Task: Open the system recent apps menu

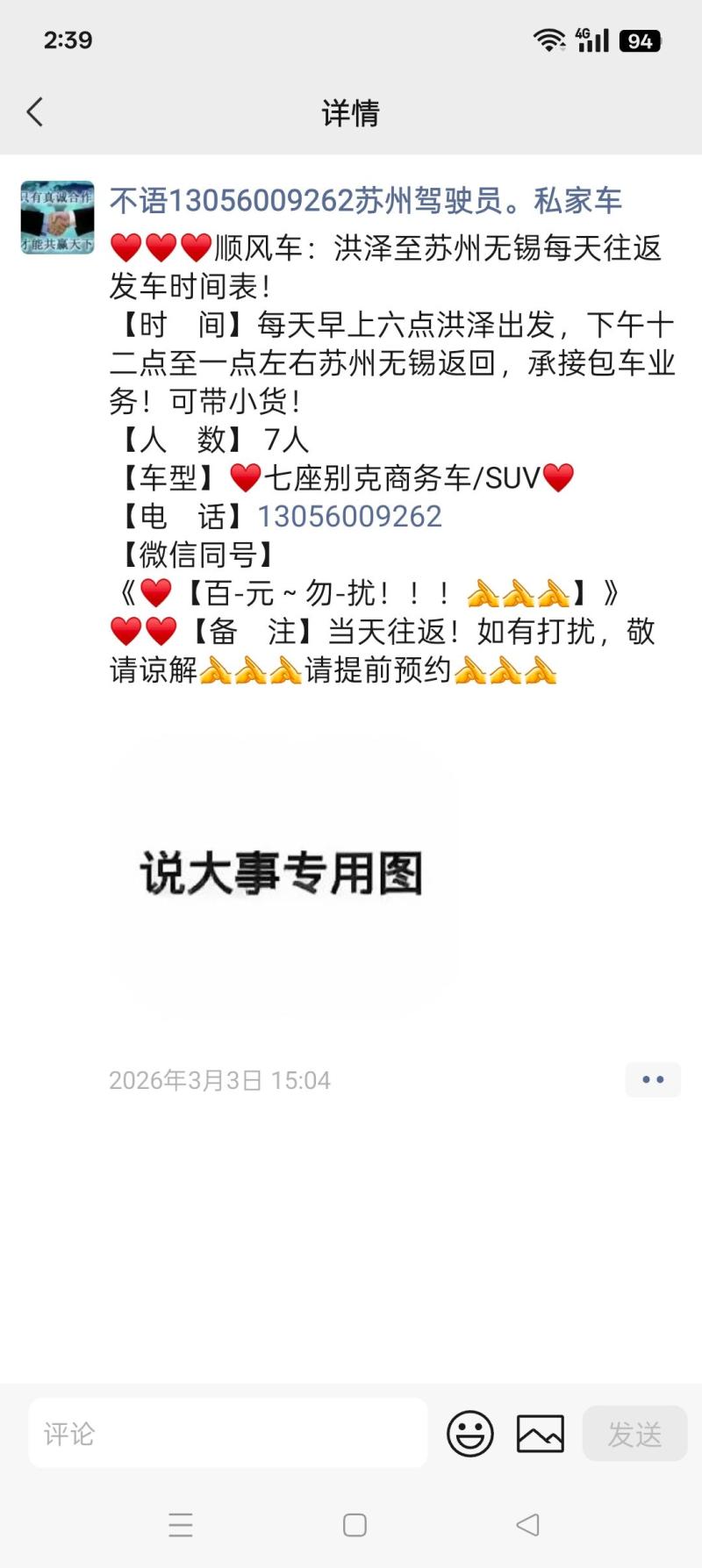Action: click(181, 1525)
